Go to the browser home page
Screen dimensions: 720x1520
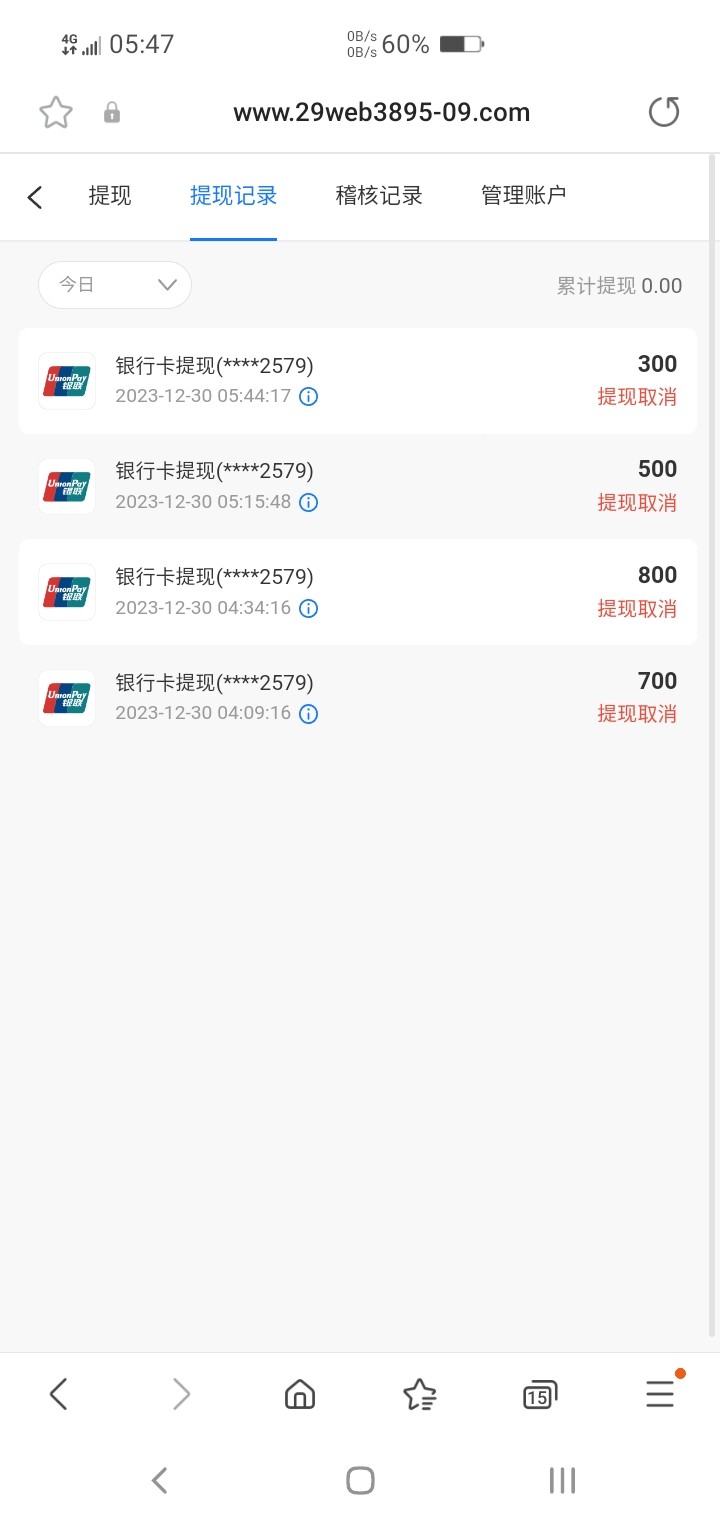point(300,1394)
